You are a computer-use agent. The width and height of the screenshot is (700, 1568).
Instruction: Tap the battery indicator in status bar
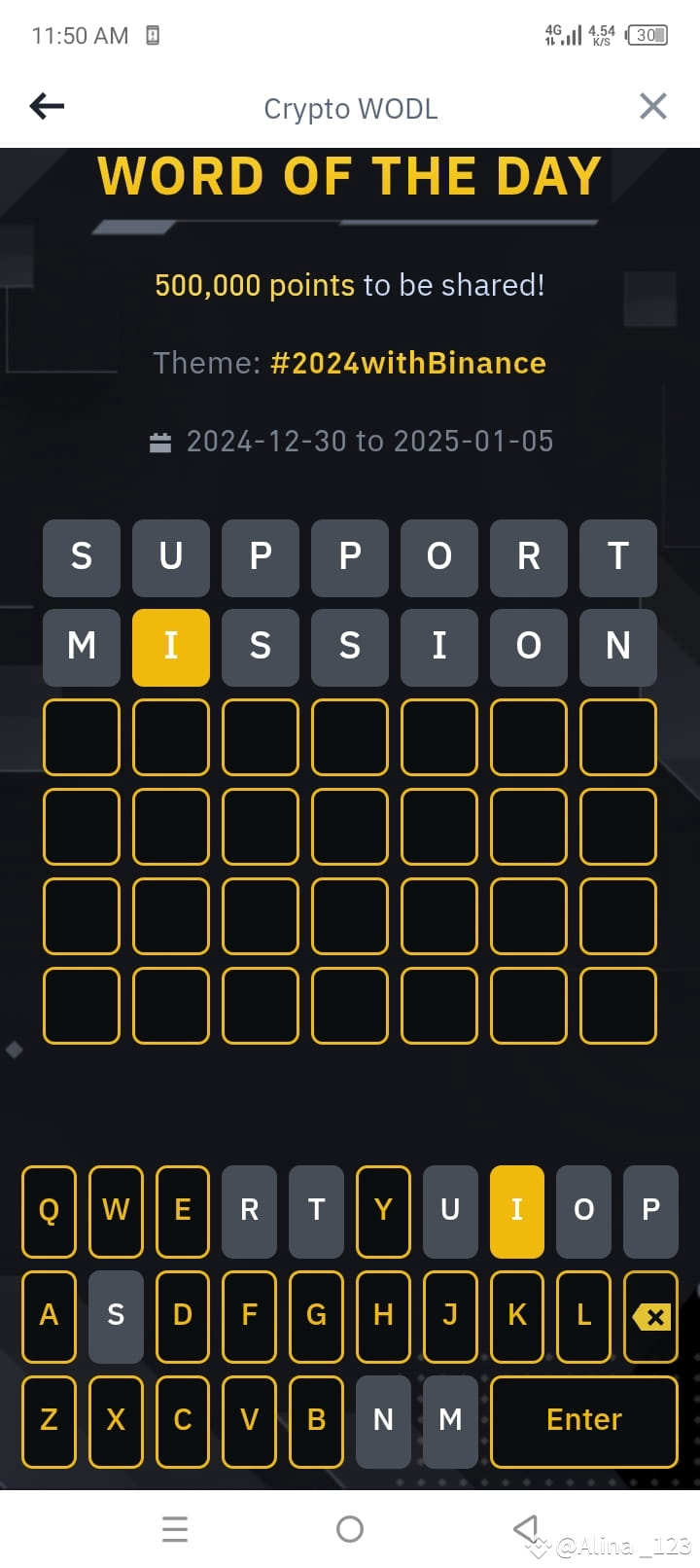647,35
